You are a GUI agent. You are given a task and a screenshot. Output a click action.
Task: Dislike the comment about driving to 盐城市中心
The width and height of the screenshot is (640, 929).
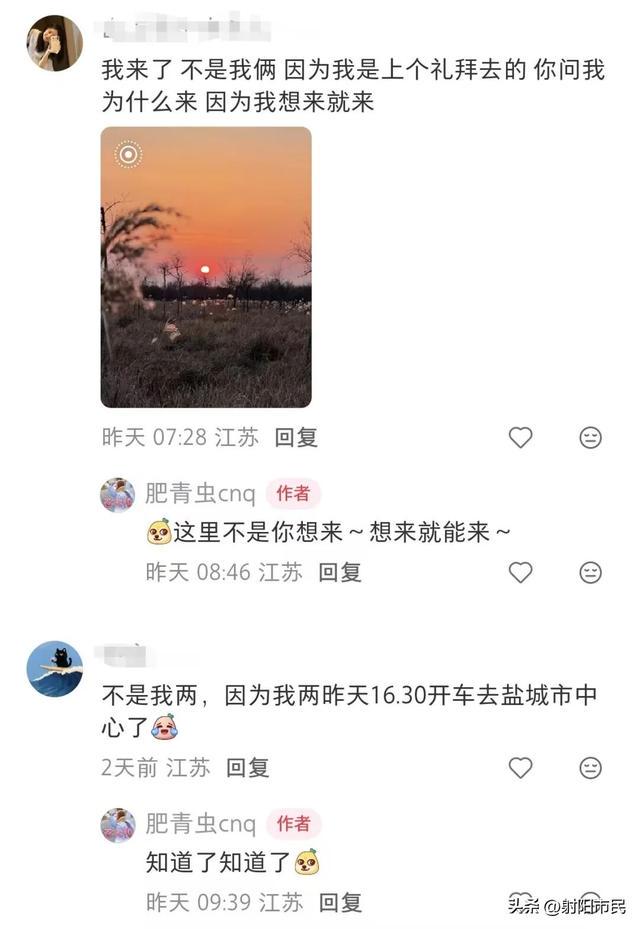tap(591, 768)
